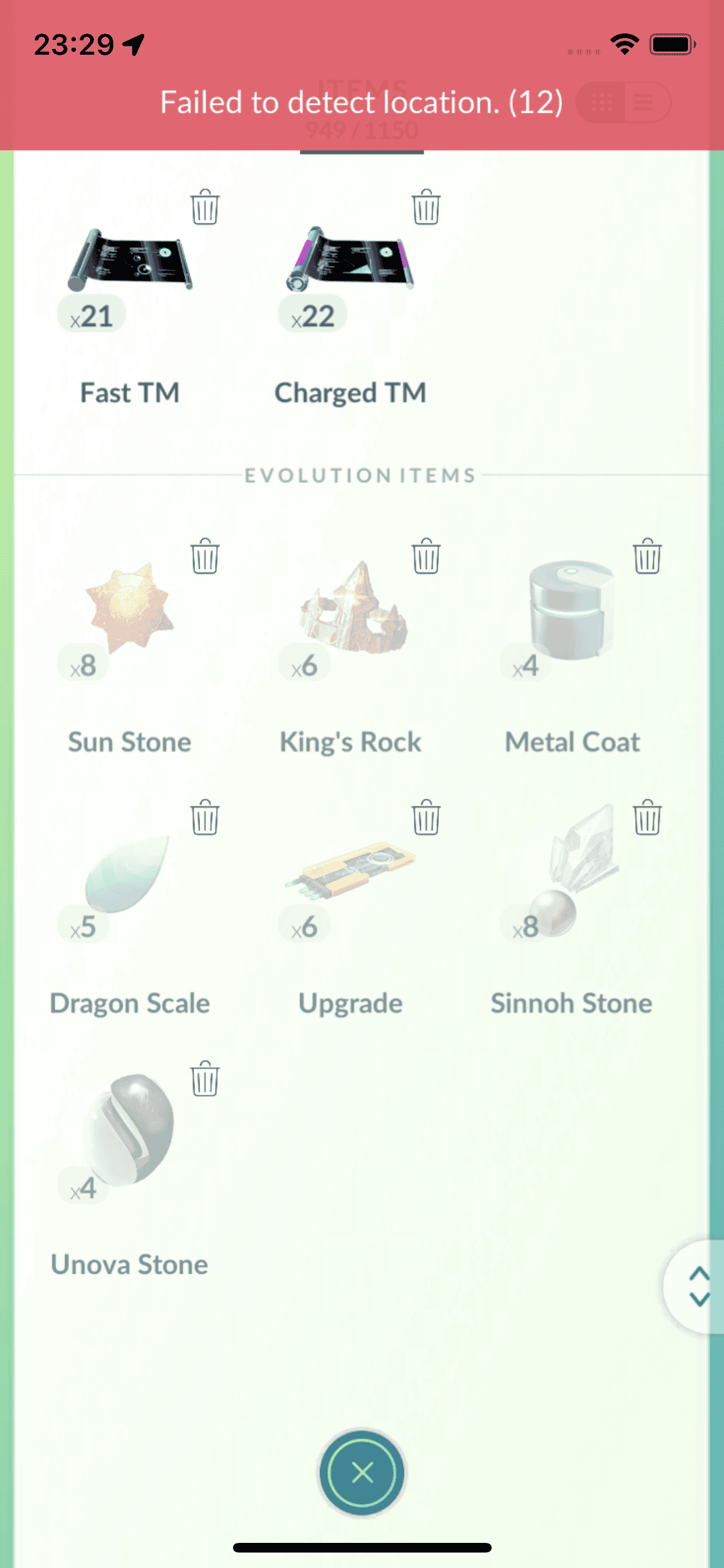Delete Fast TM with its trash icon
724x1568 pixels.
pyautogui.click(x=205, y=207)
